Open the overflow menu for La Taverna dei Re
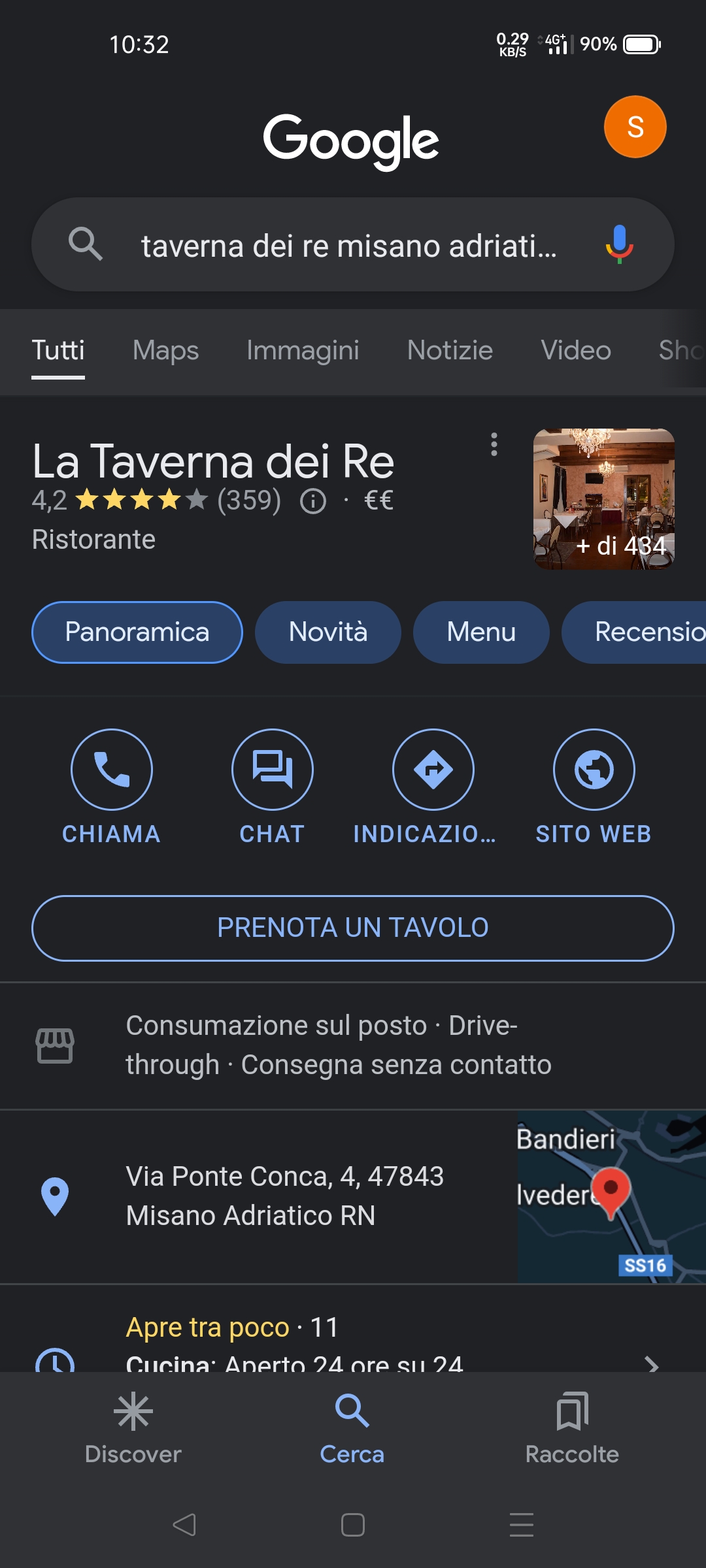Image resolution: width=706 pixels, height=1568 pixels. click(494, 444)
